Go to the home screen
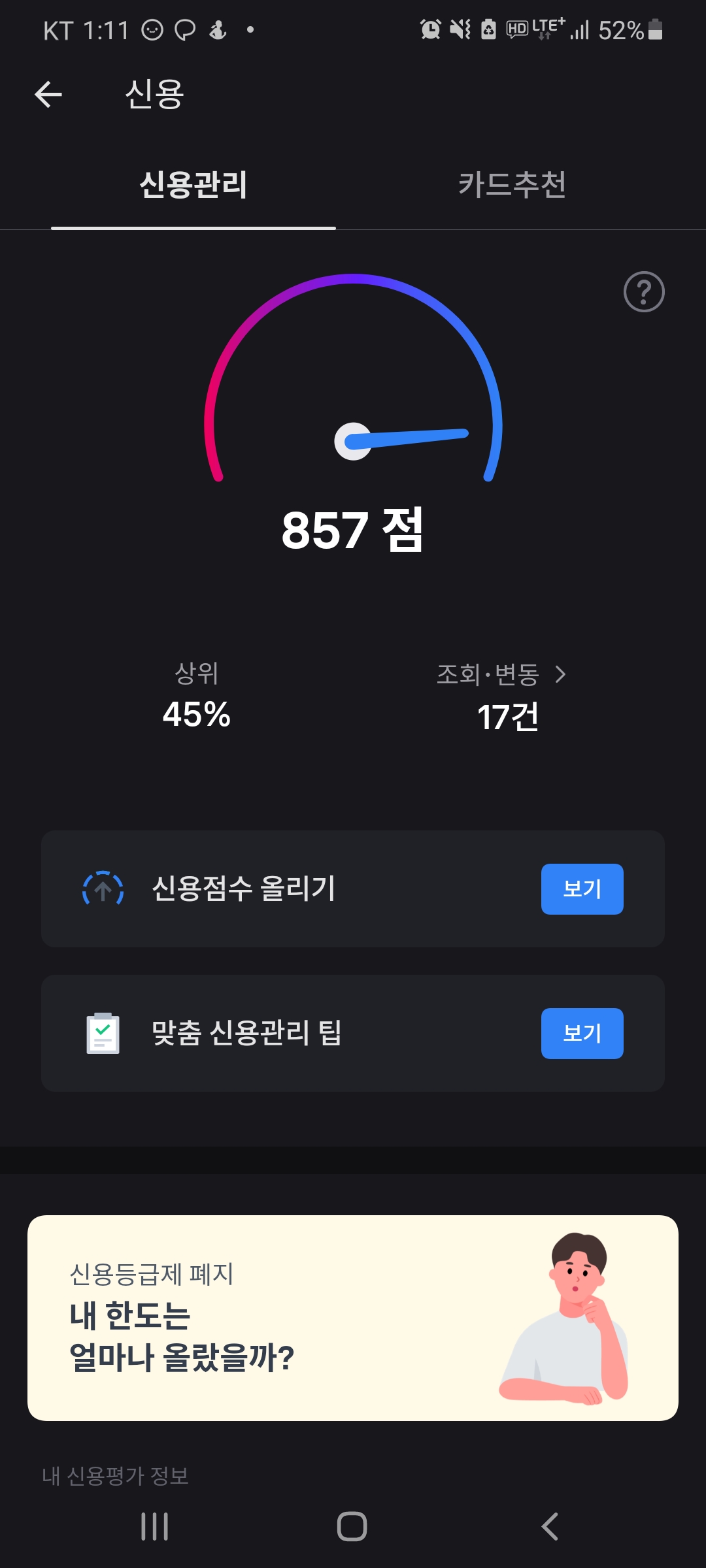This screenshot has width=706, height=1568. click(x=352, y=1527)
